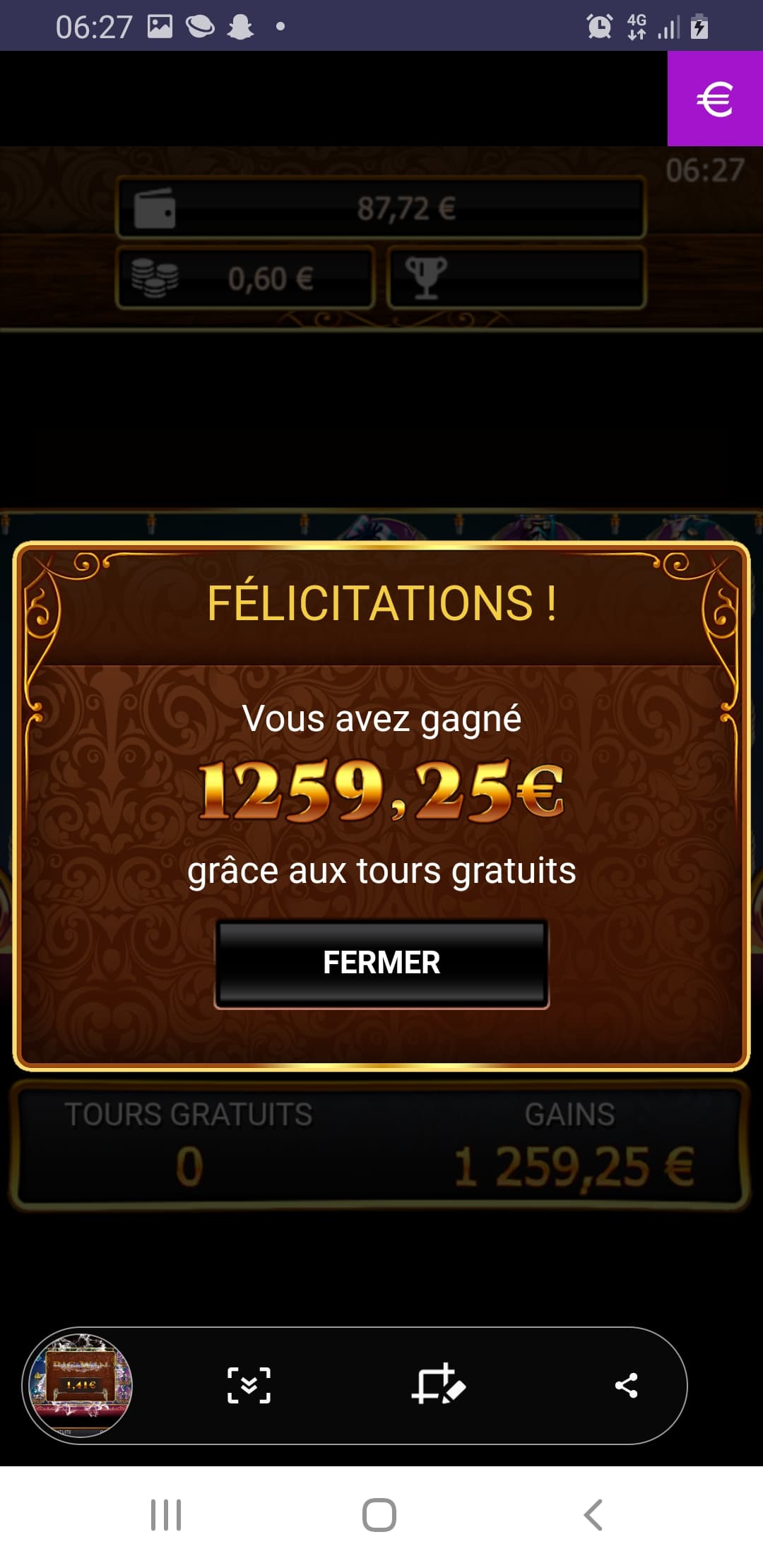The image size is (763, 1568).
Task: Go back with the system back button
Action: pyautogui.click(x=593, y=1514)
